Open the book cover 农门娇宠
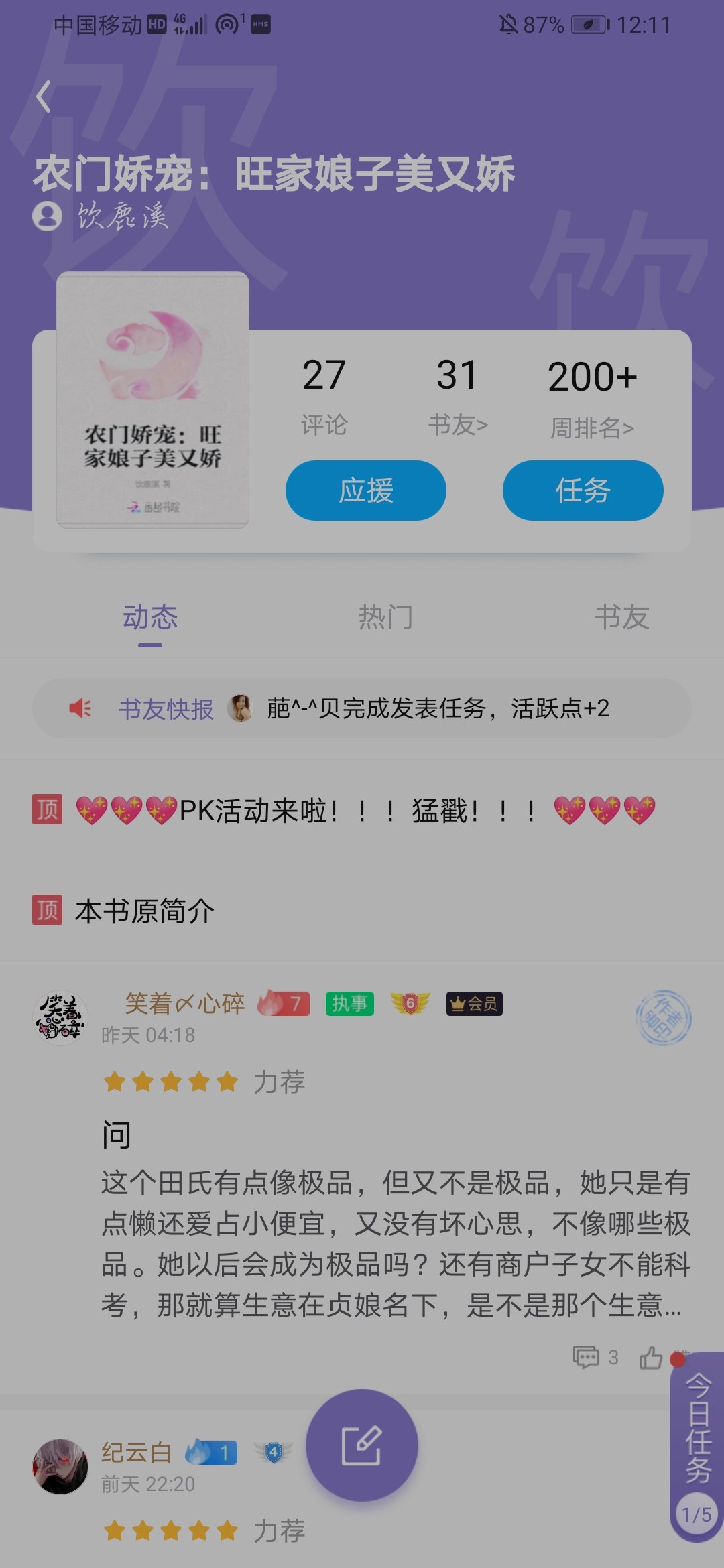Image resolution: width=724 pixels, height=1568 pixels. point(153,400)
